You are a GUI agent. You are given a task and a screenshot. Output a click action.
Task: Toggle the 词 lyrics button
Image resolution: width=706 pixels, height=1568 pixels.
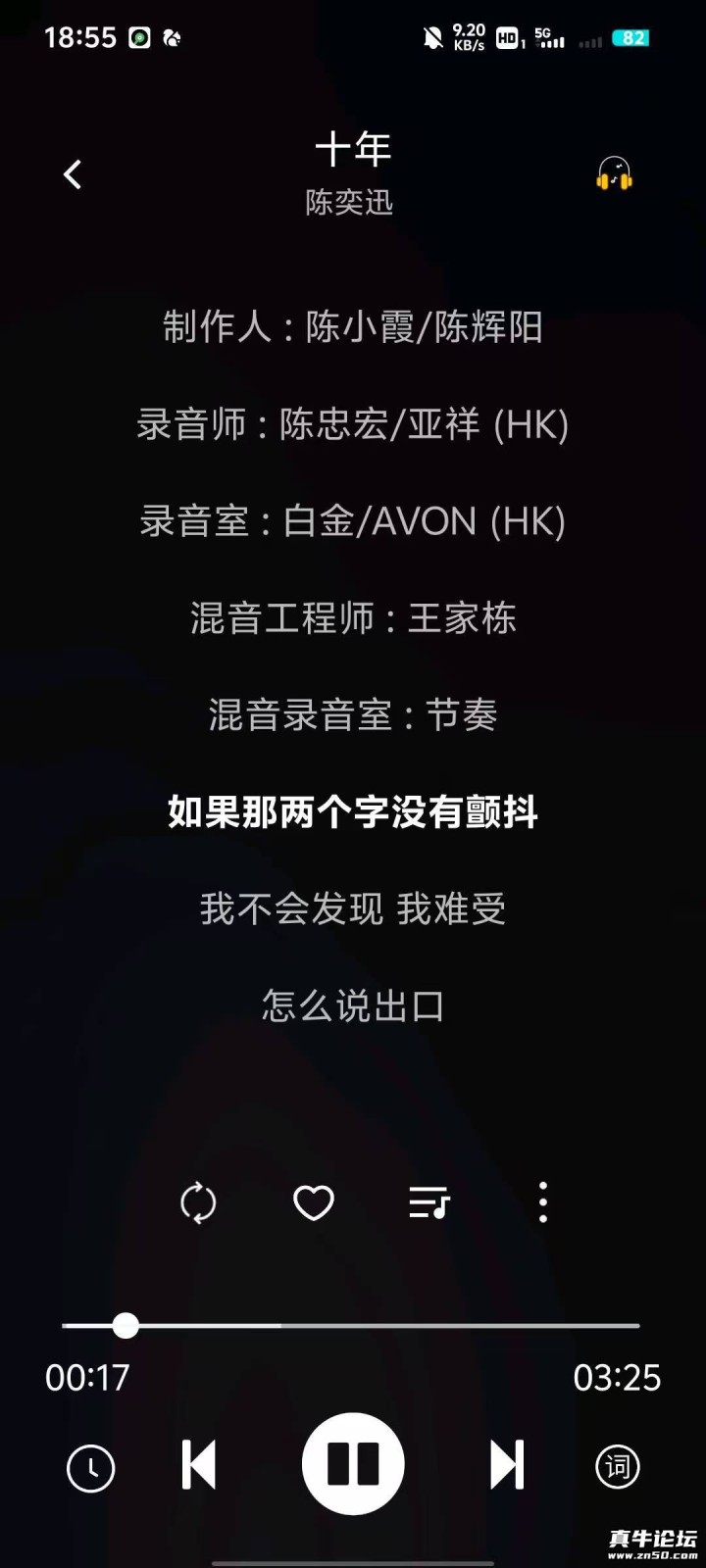pyautogui.click(x=618, y=1467)
